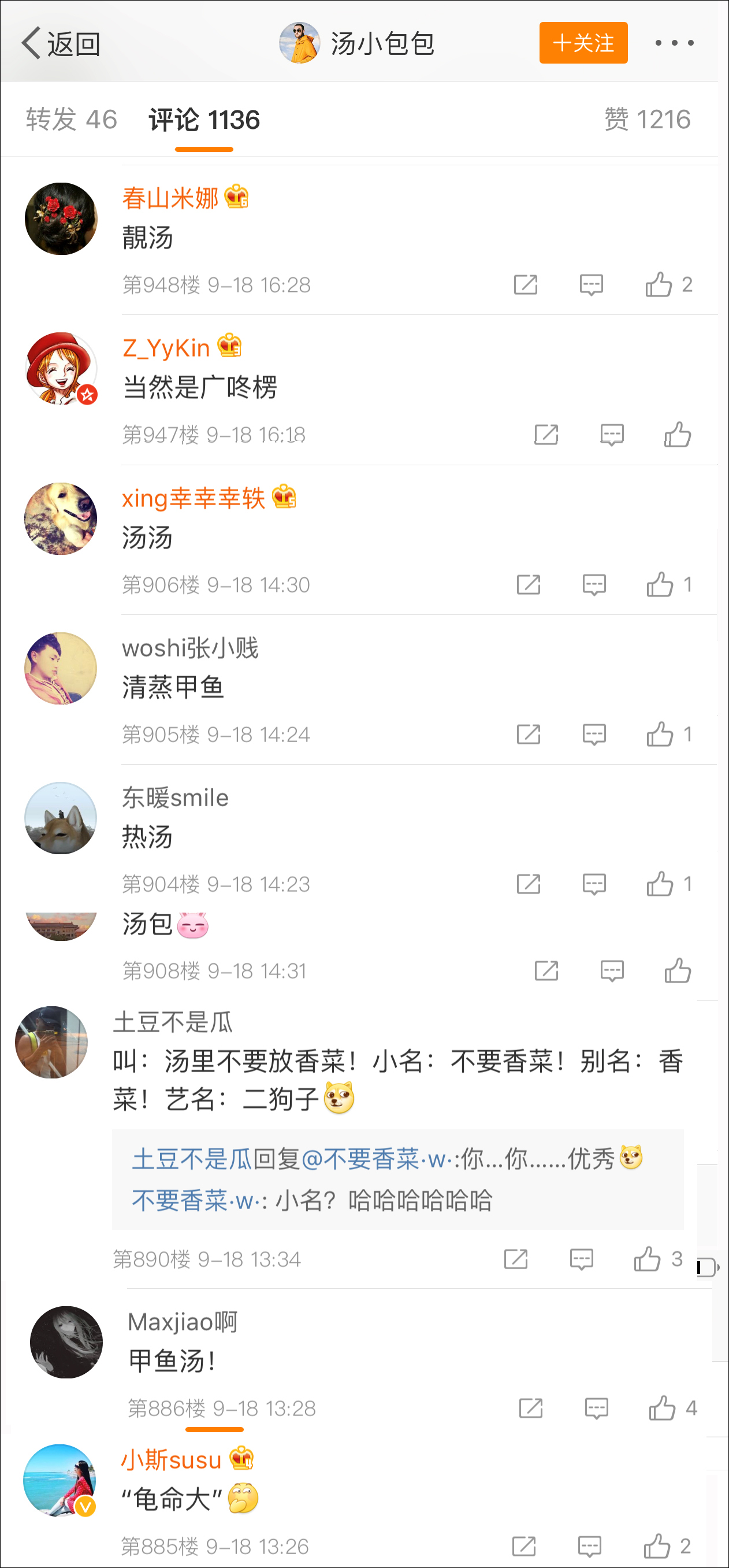729x1568 pixels.
Task: Open xing幸幸幸轶's profile by username
Action: pos(193,499)
